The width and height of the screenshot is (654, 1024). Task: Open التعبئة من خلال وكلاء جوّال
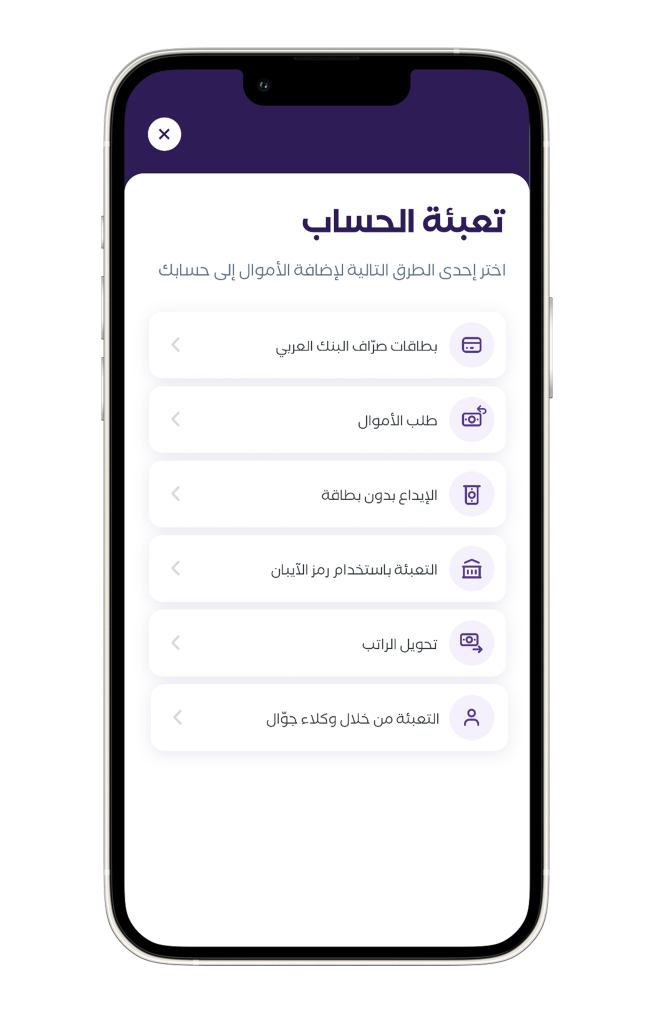coord(328,718)
